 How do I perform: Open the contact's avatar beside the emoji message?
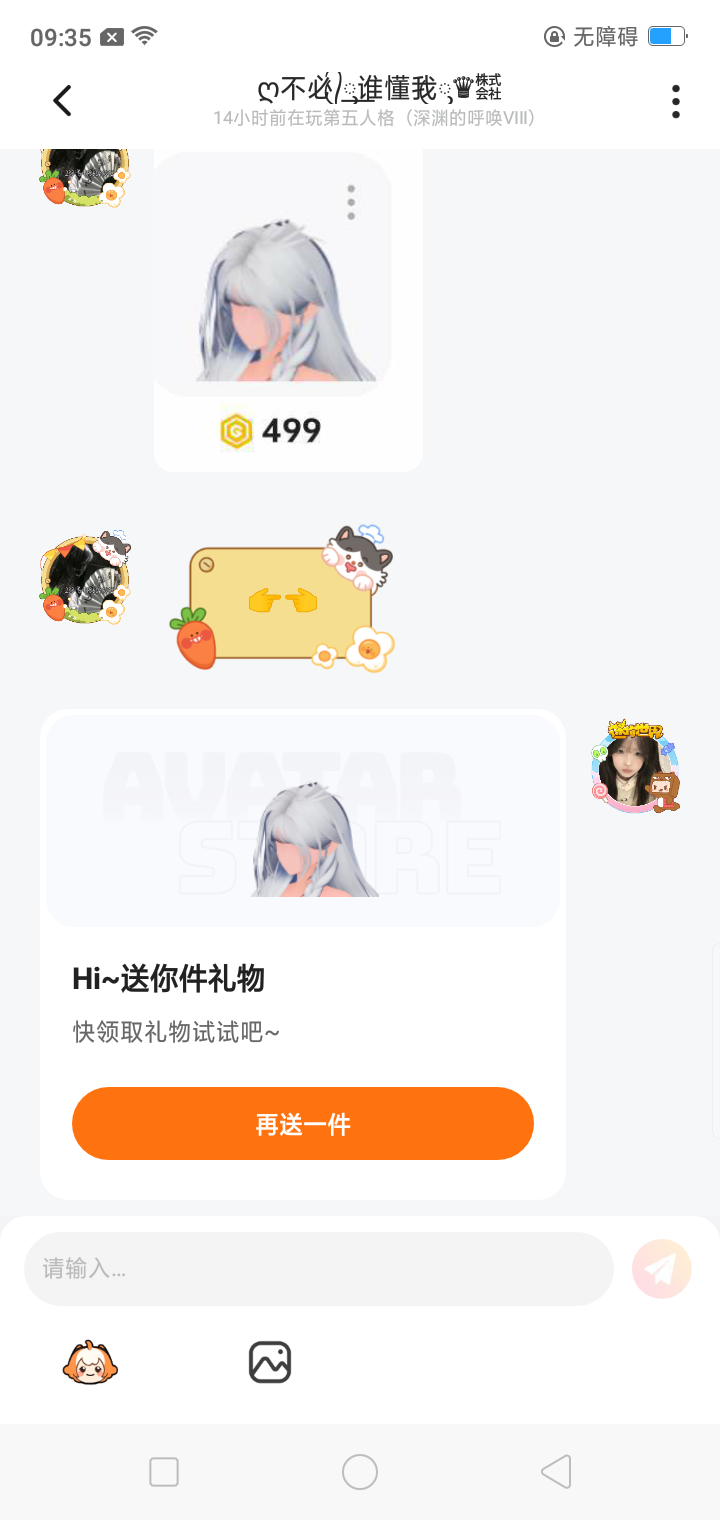coord(85,578)
